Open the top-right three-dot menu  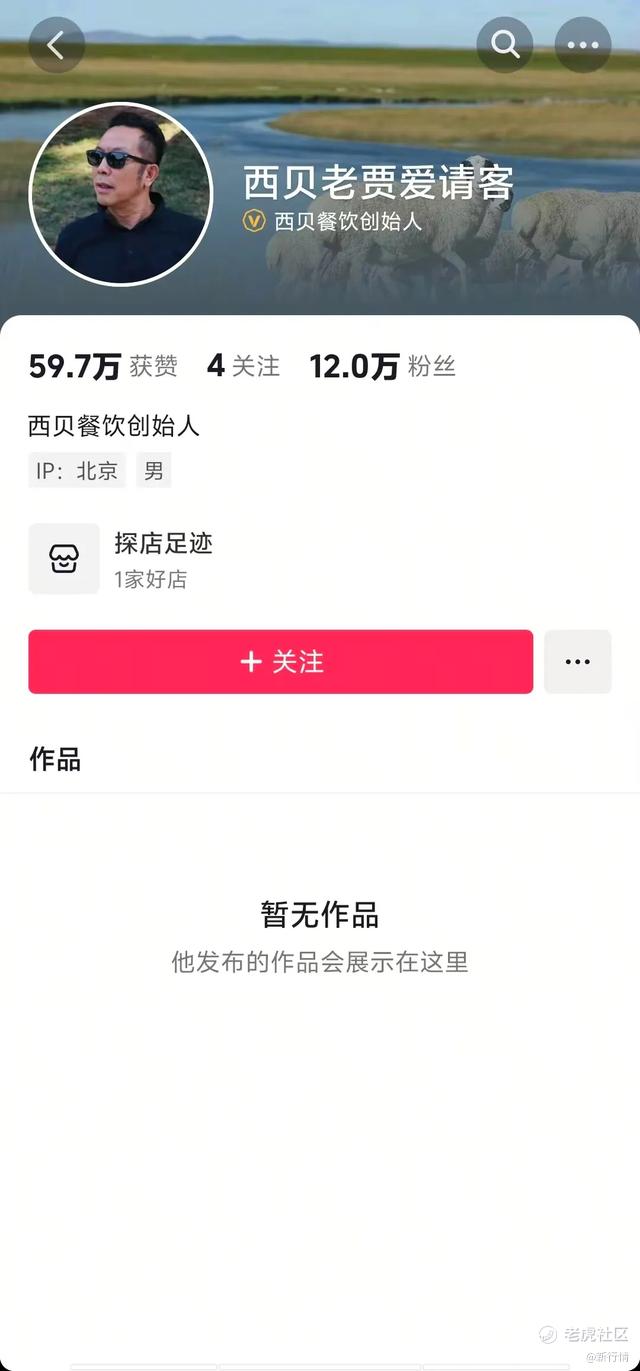point(583,45)
